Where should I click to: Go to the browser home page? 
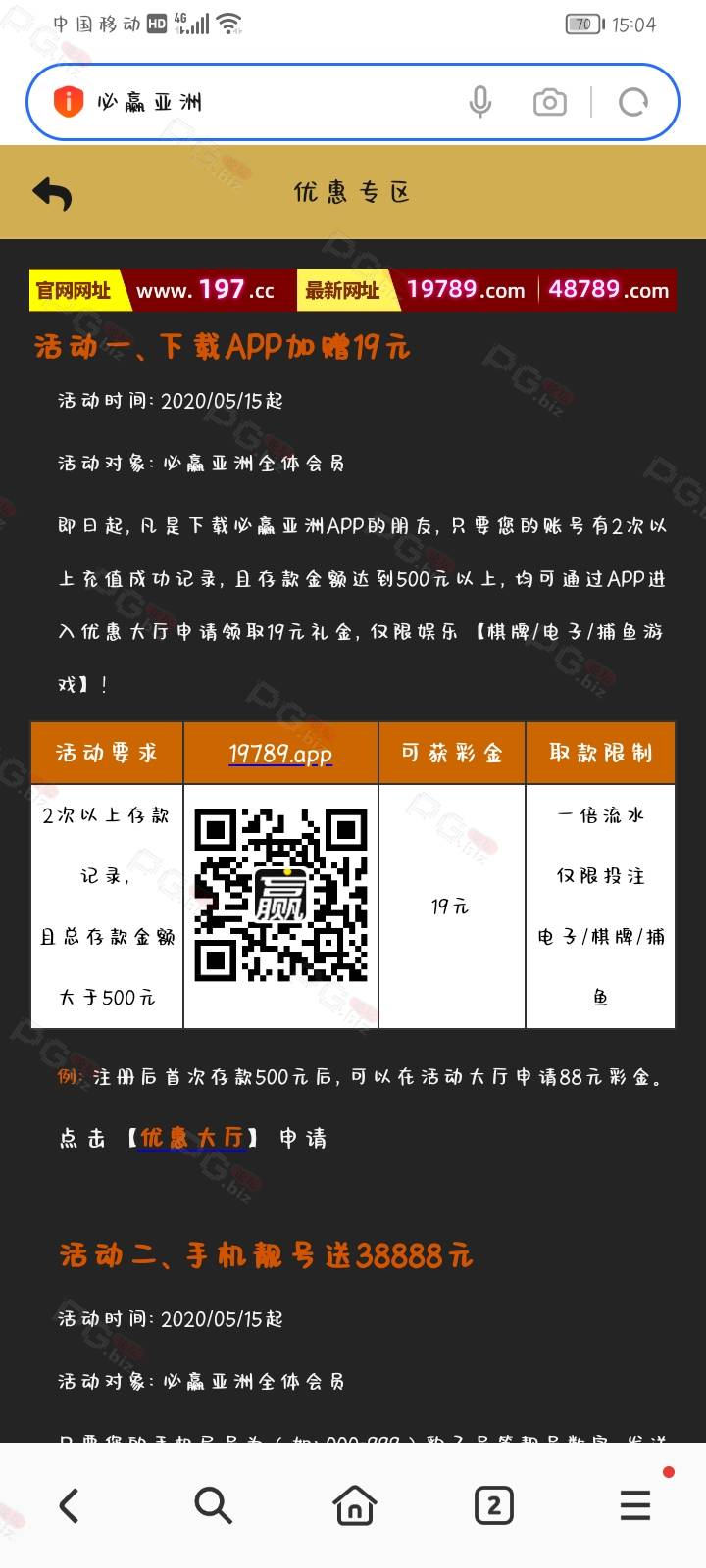coord(354,1505)
